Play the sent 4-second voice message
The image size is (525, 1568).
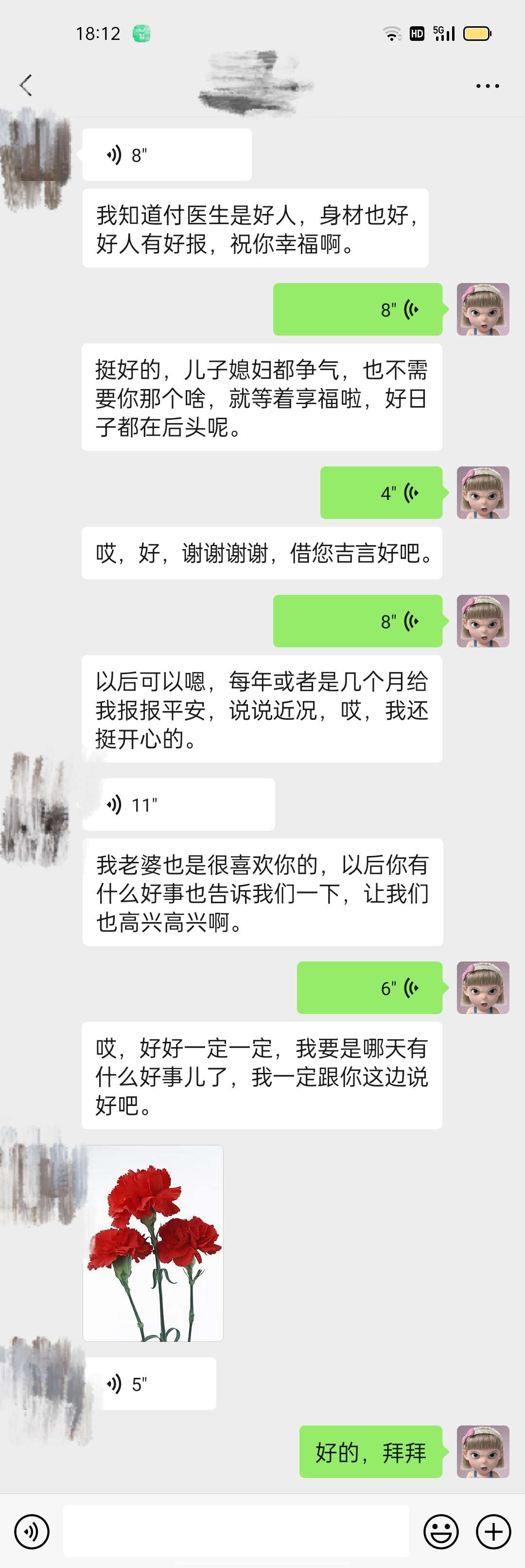click(382, 493)
